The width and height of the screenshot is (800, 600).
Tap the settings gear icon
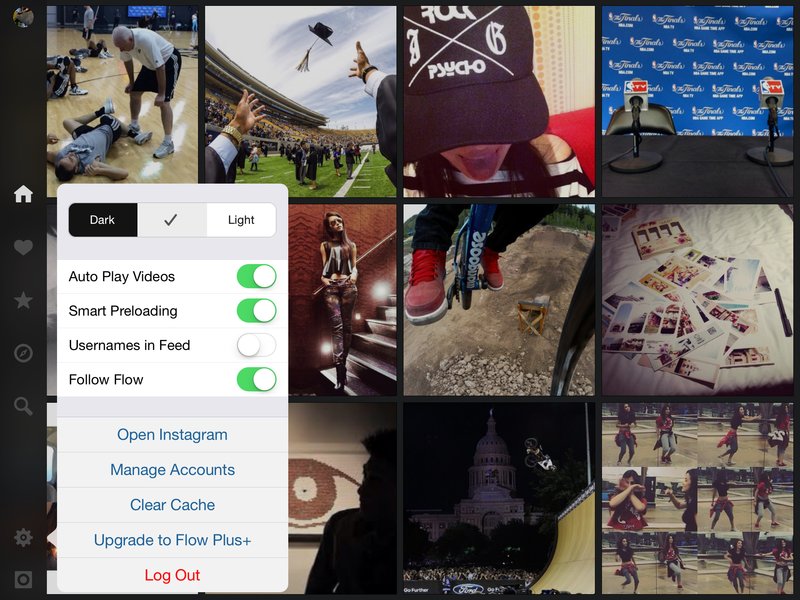(x=23, y=538)
